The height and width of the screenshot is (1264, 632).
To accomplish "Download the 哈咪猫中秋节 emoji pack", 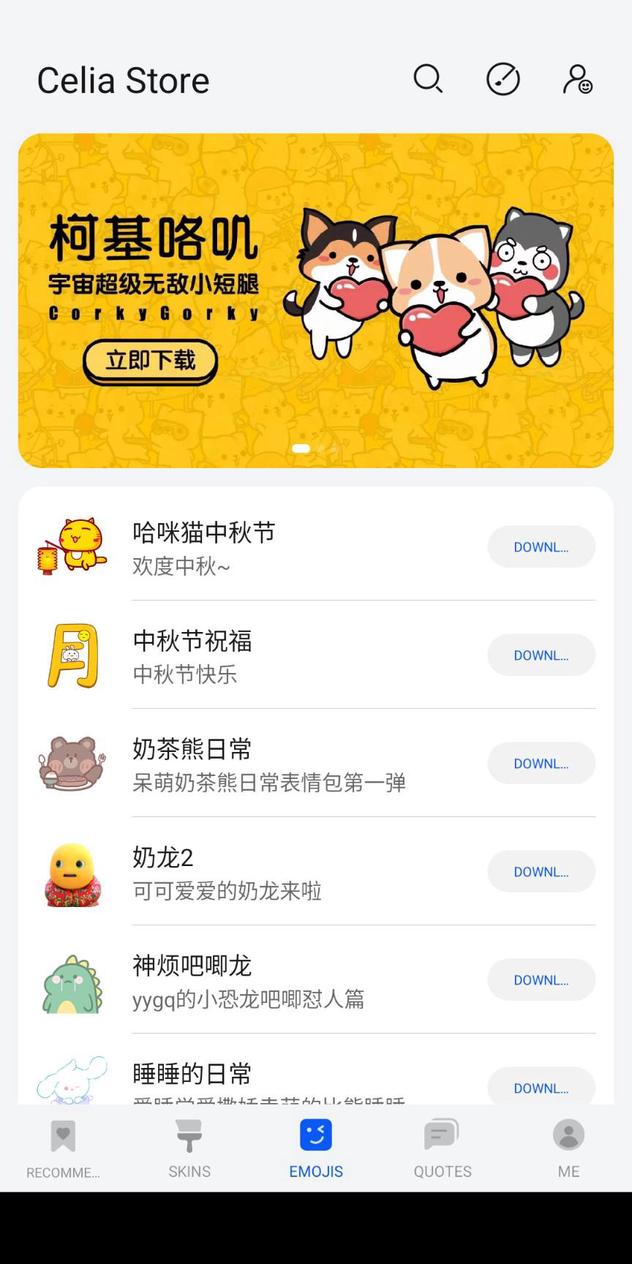I will point(541,547).
